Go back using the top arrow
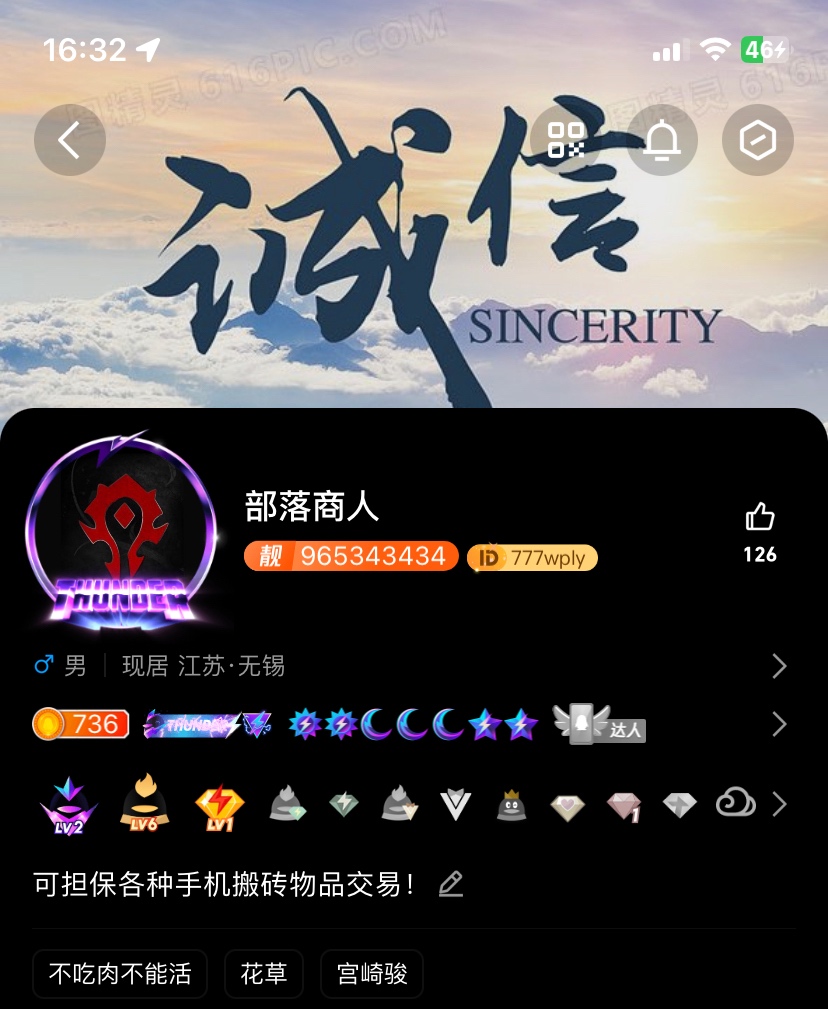Screen dimensions: 828x1009 [x=69, y=141]
